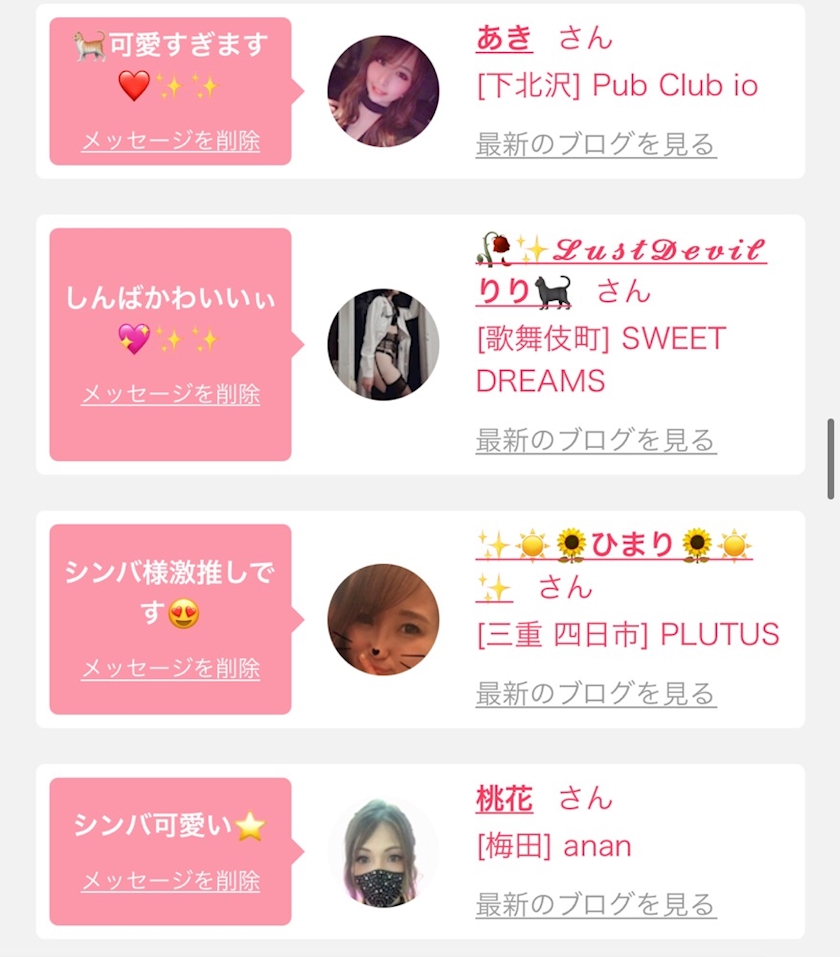Delete the シンバ様激推しです message
Viewport: 840px width, 957px height.
pyautogui.click(x=170, y=668)
